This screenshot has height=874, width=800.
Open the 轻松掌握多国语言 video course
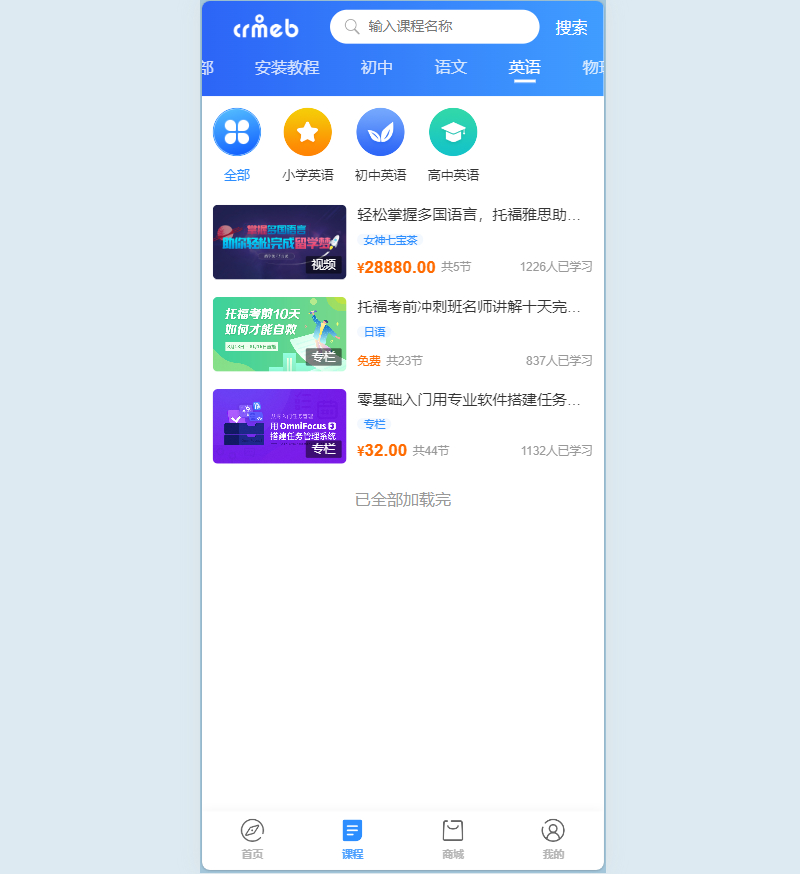tap(468, 215)
